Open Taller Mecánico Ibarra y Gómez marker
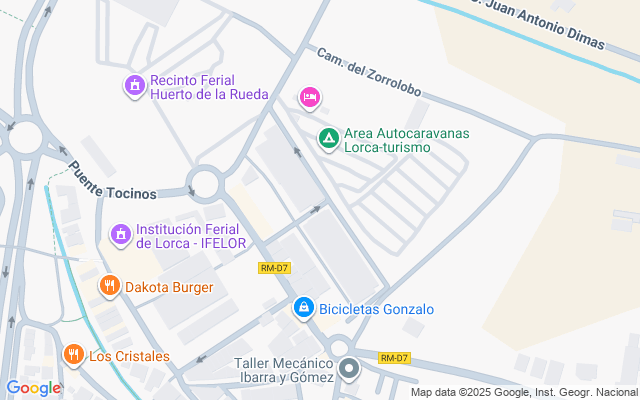The width and height of the screenshot is (640, 400). (349, 370)
